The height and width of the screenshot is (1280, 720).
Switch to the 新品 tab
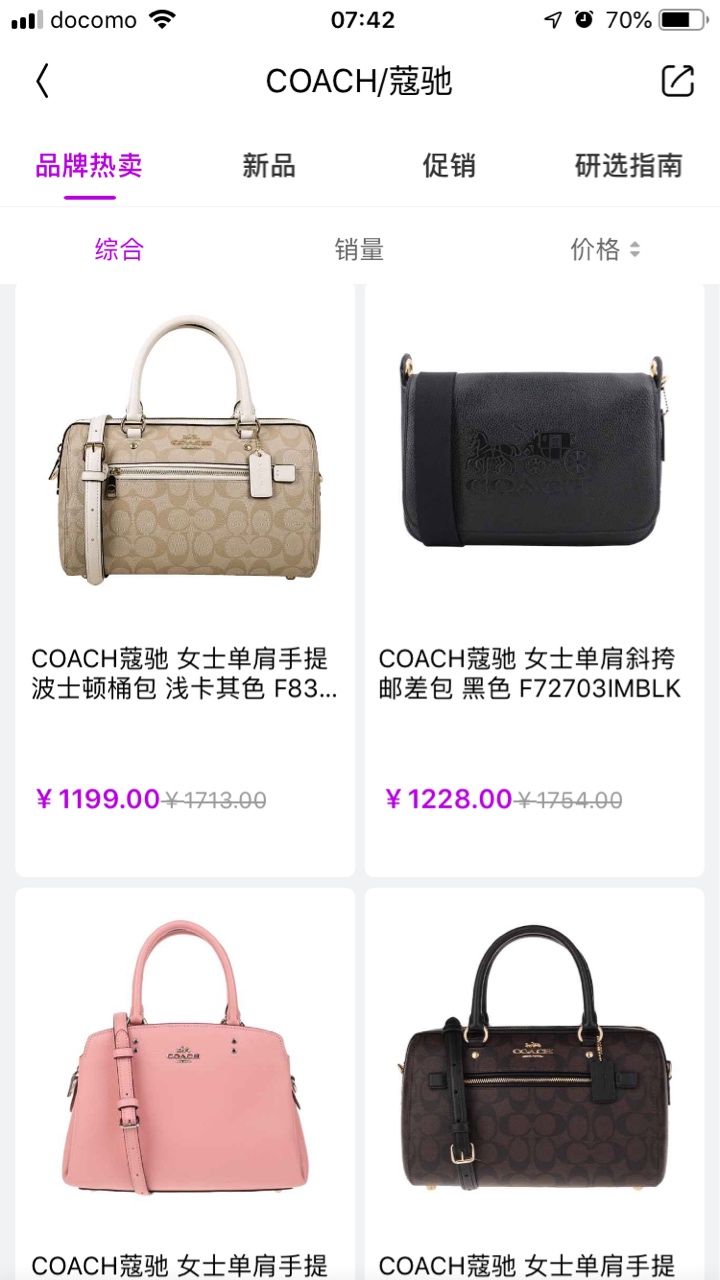pos(269,166)
